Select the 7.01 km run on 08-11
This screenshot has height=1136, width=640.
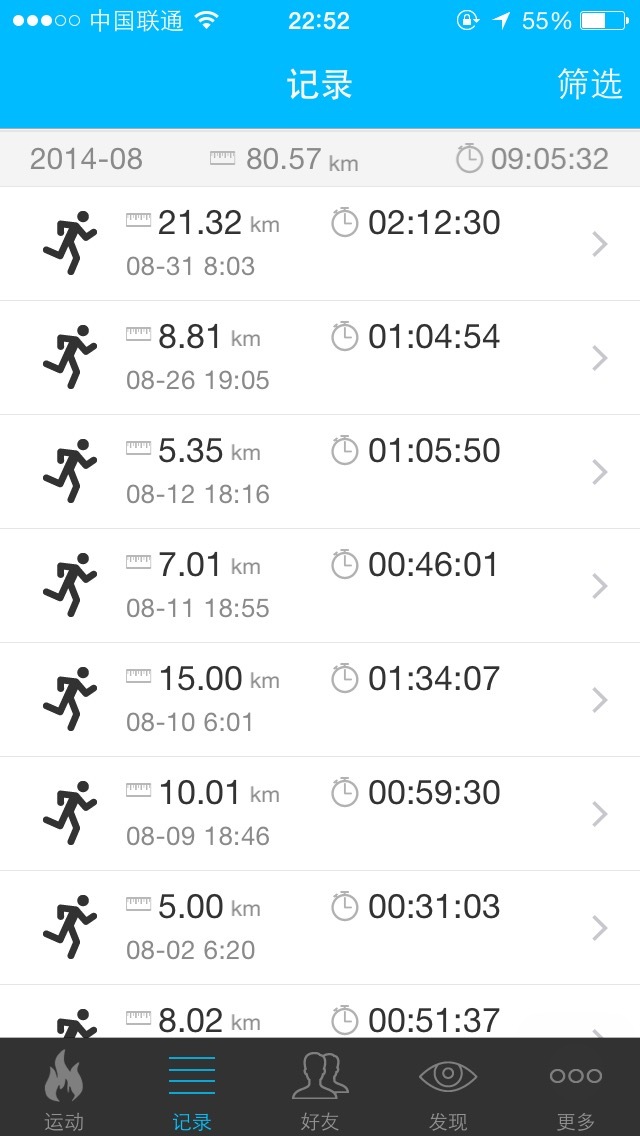[x=320, y=585]
